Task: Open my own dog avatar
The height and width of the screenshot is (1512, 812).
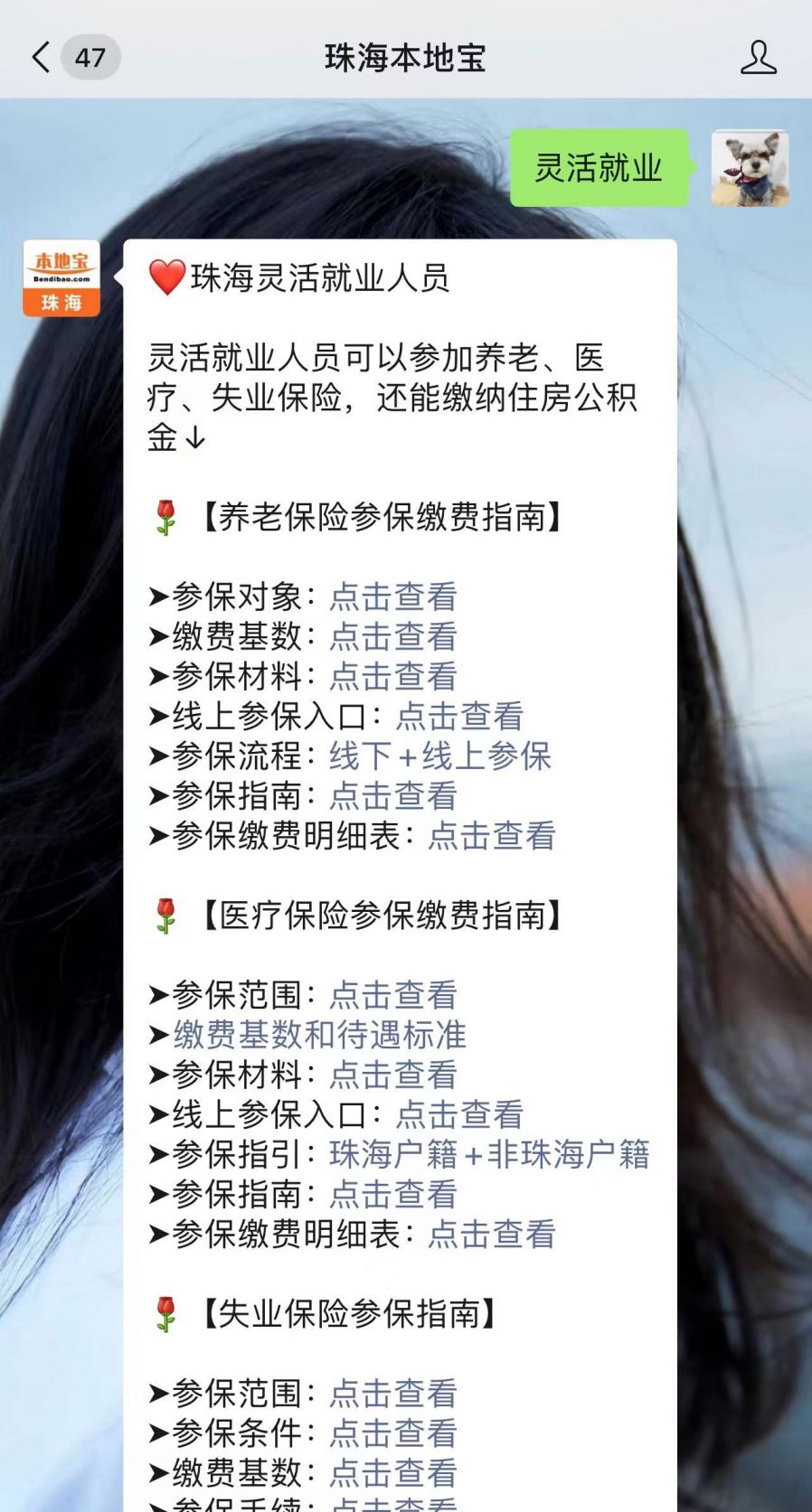Action: (750, 168)
